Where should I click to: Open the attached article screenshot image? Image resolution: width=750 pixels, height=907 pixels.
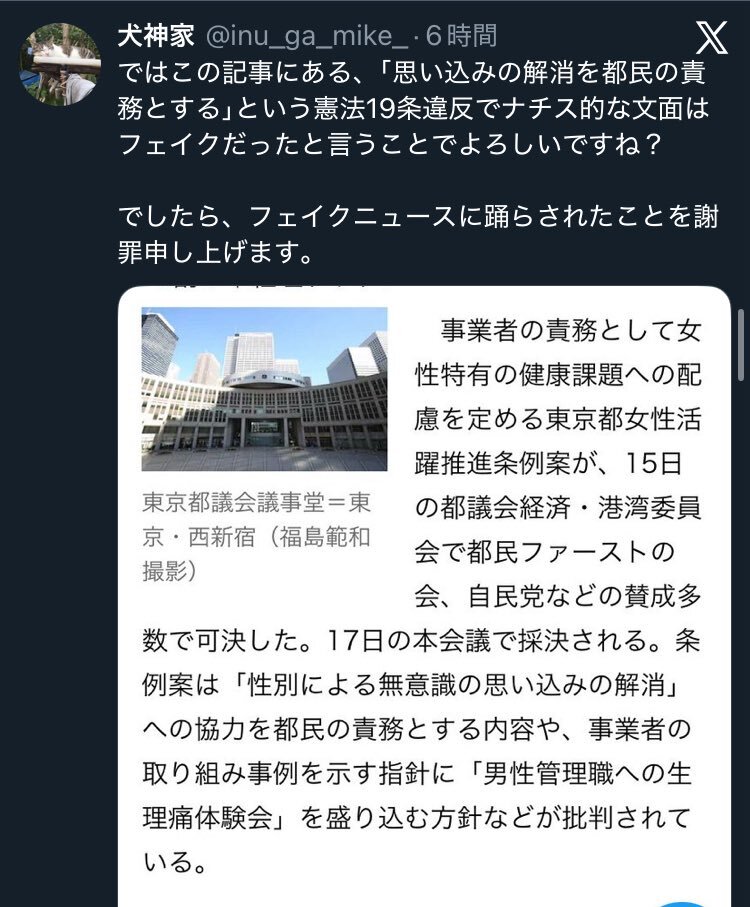424,596
